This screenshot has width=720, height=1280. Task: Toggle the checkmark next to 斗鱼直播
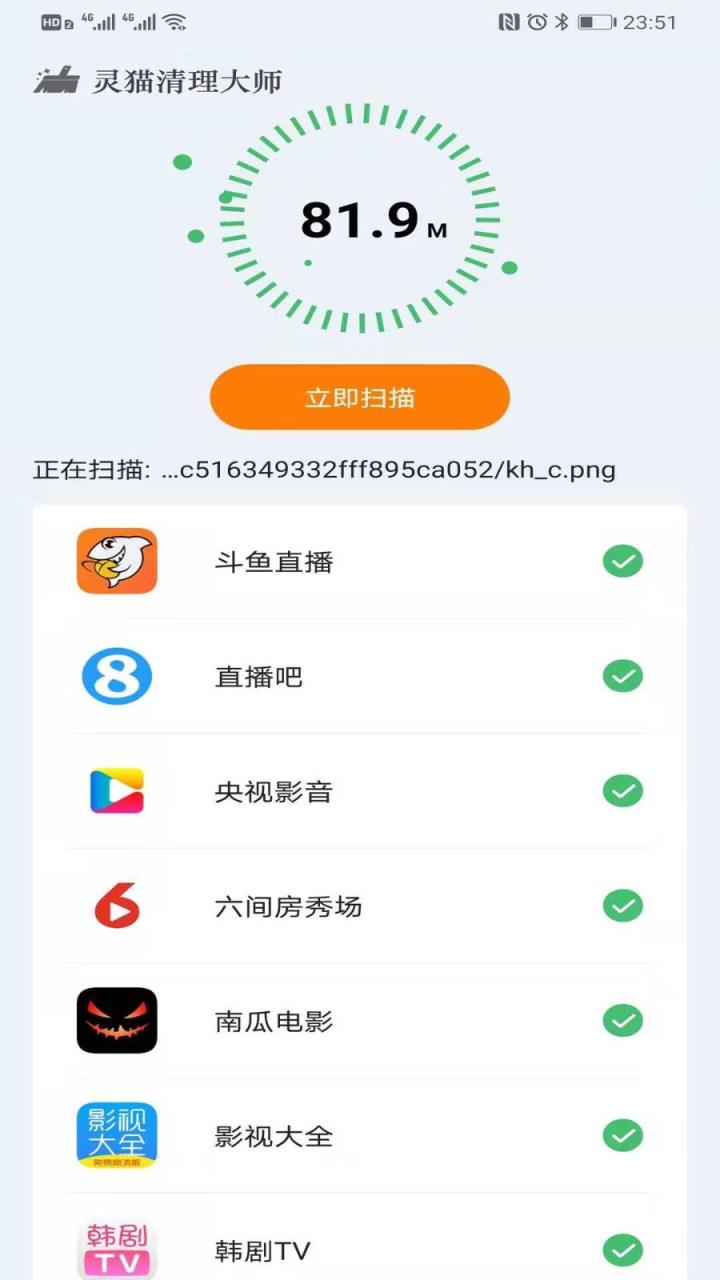(622, 562)
